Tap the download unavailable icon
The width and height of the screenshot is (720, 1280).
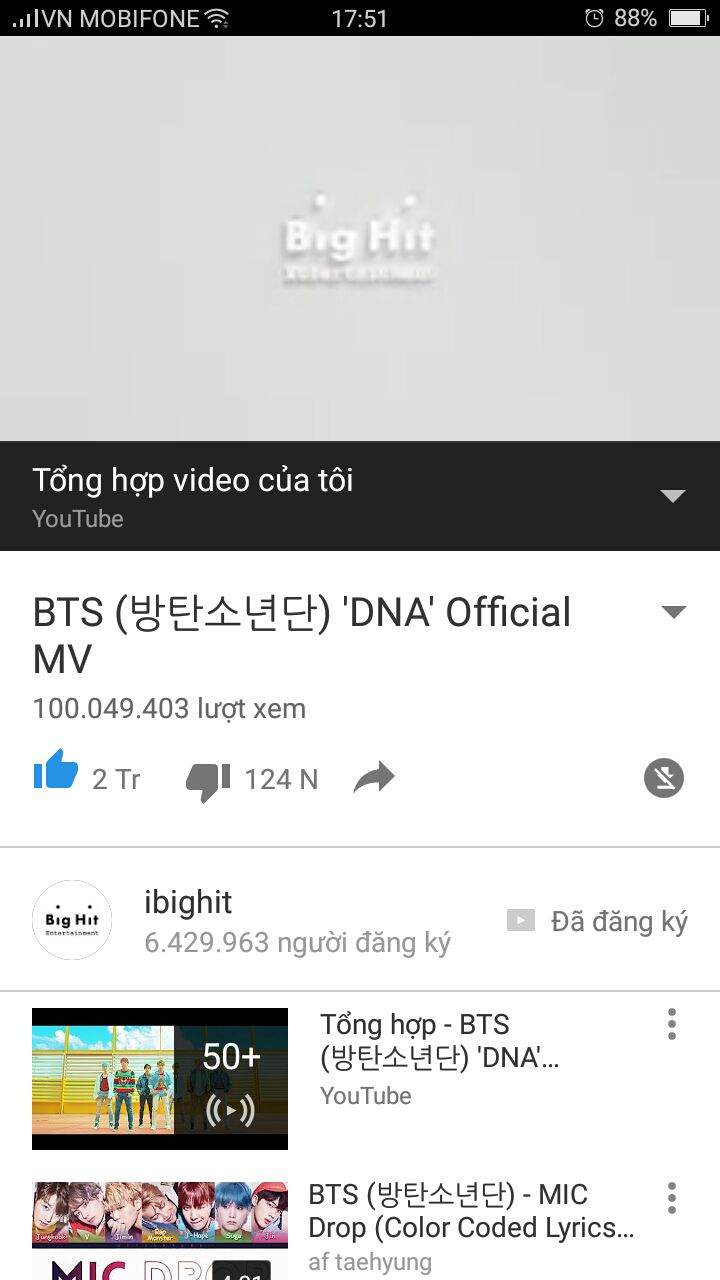664,777
